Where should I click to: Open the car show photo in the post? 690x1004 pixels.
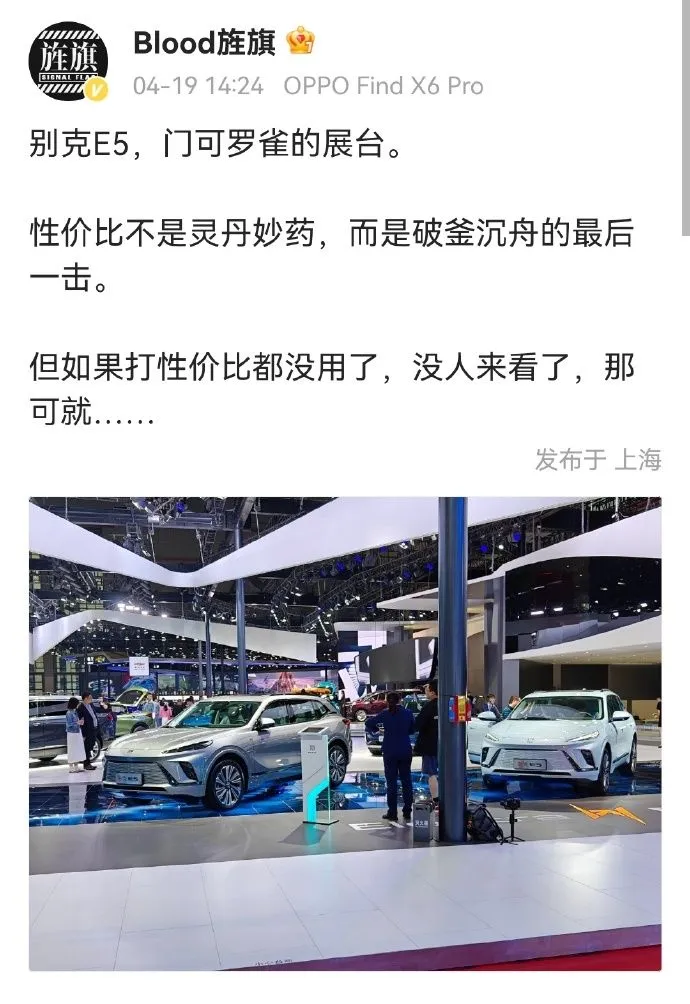[344, 733]
